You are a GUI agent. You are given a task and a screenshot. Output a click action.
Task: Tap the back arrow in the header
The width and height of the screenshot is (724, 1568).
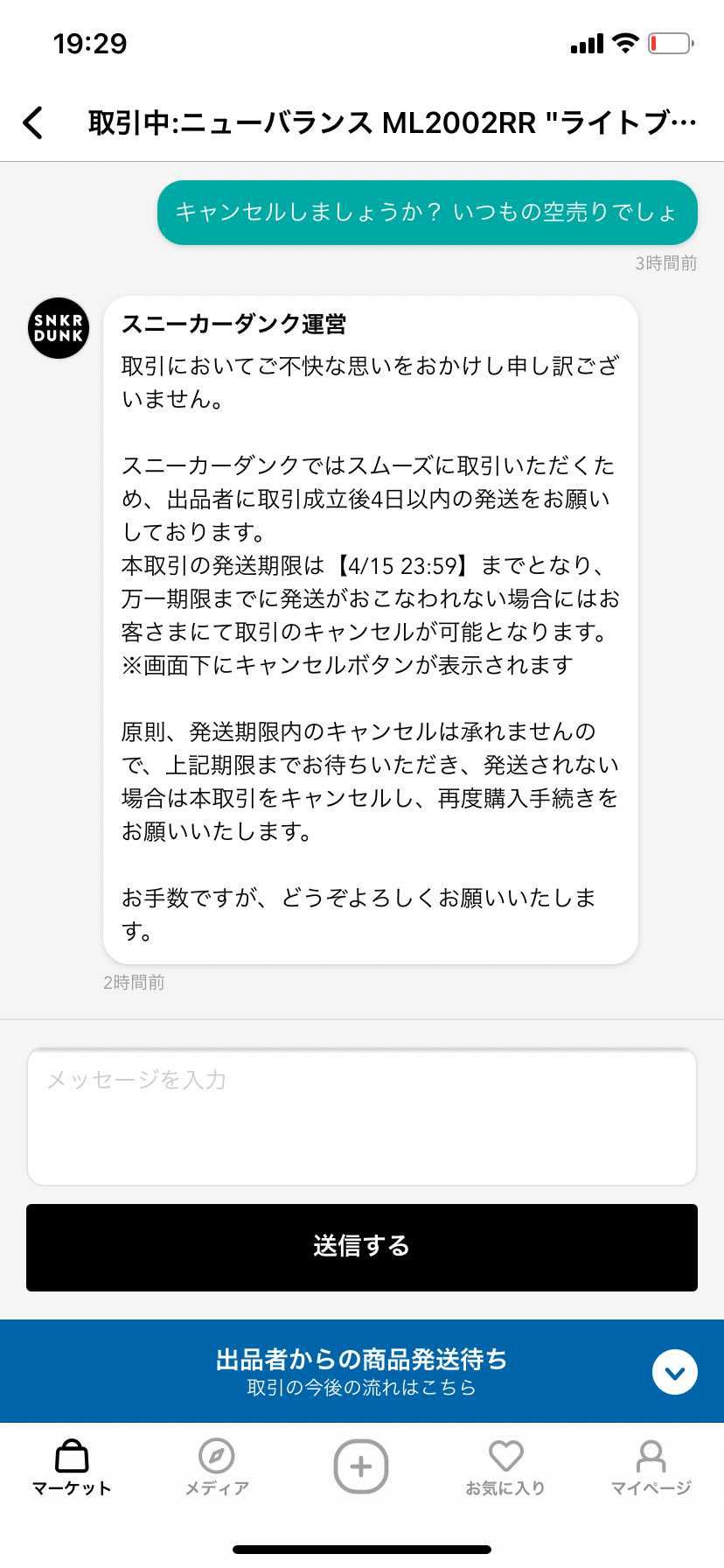(x=33, y=122)
